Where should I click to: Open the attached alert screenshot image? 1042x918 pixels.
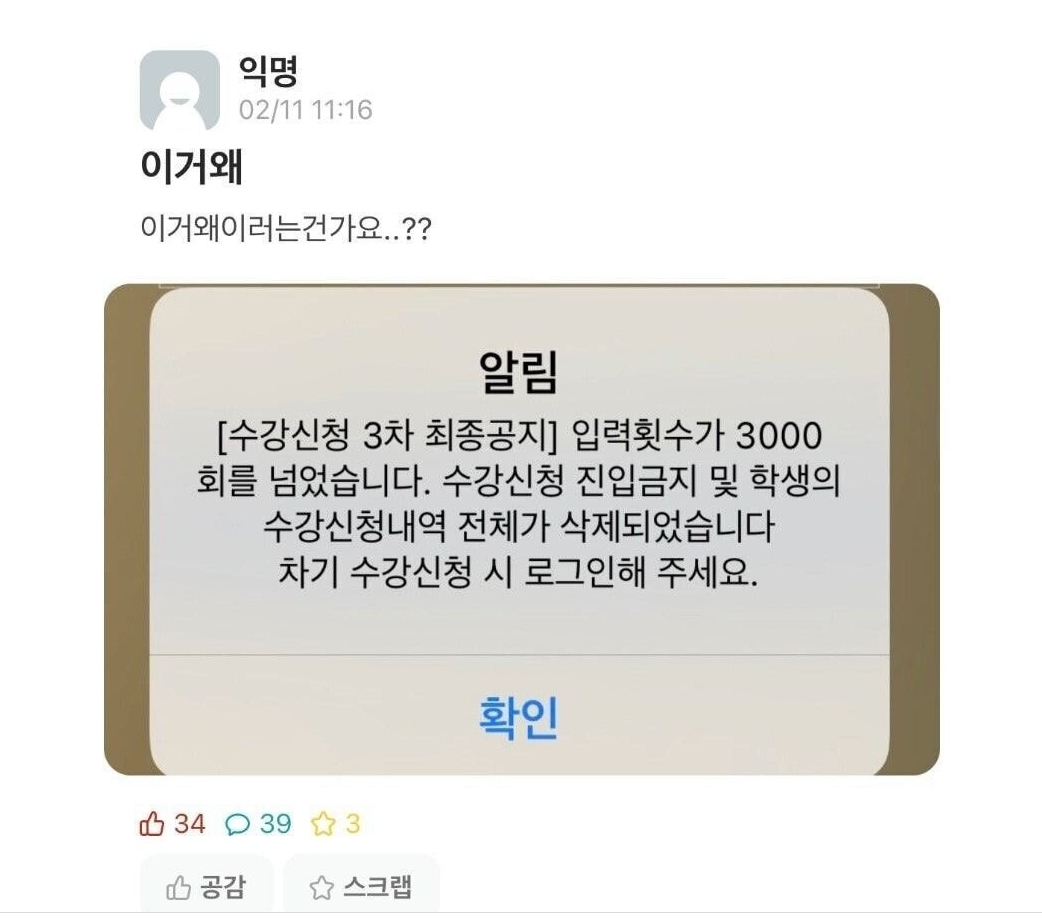[521, 530]
